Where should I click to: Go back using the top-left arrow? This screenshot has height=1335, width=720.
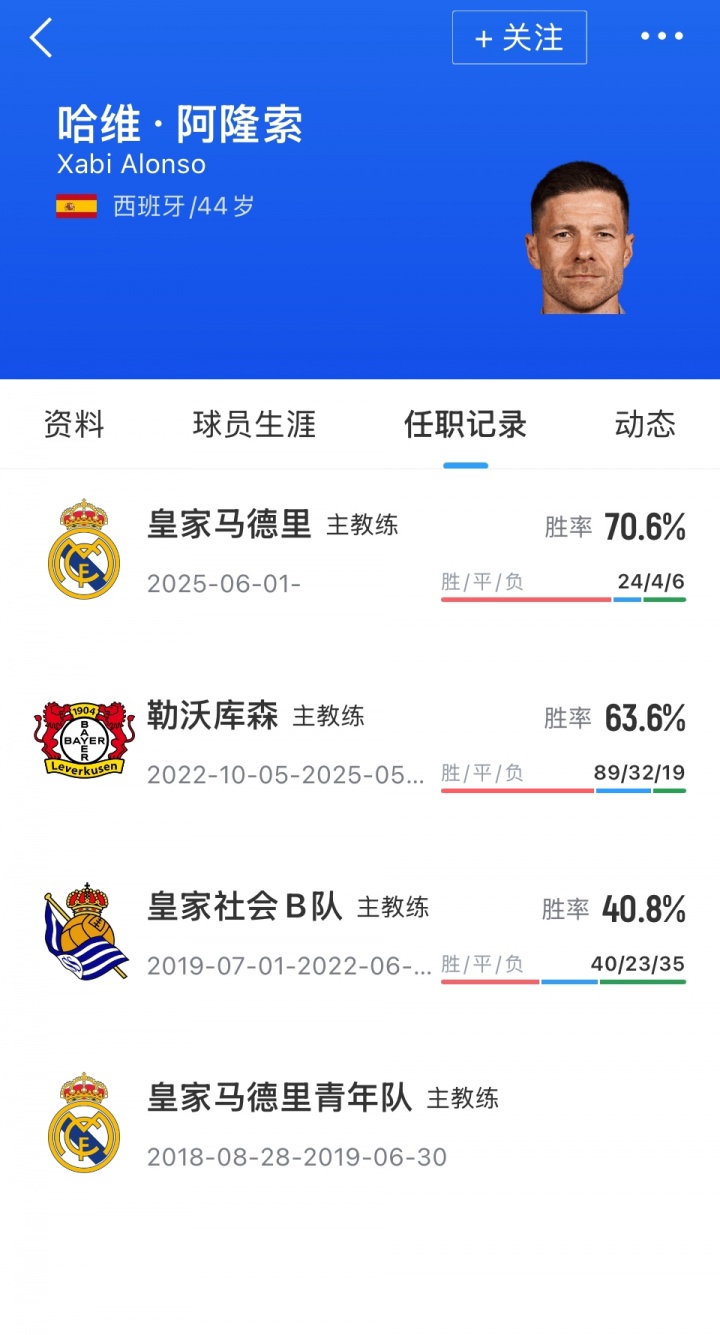[x=41, y=38]
